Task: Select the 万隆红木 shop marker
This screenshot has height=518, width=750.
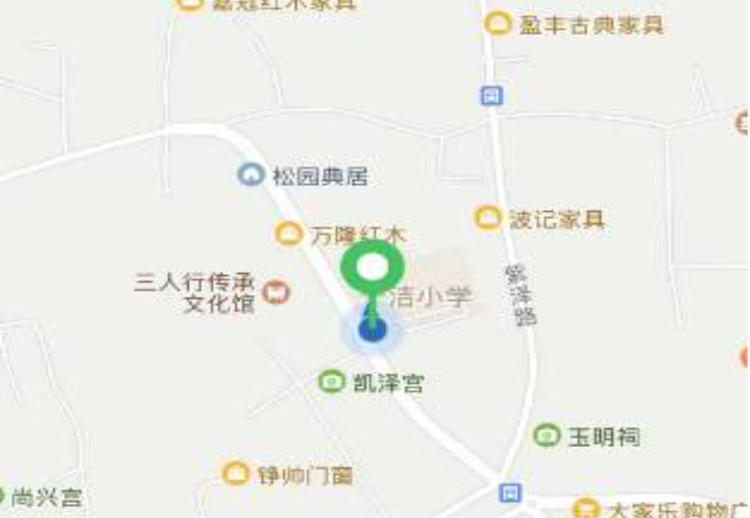Action: pos(289,234)
